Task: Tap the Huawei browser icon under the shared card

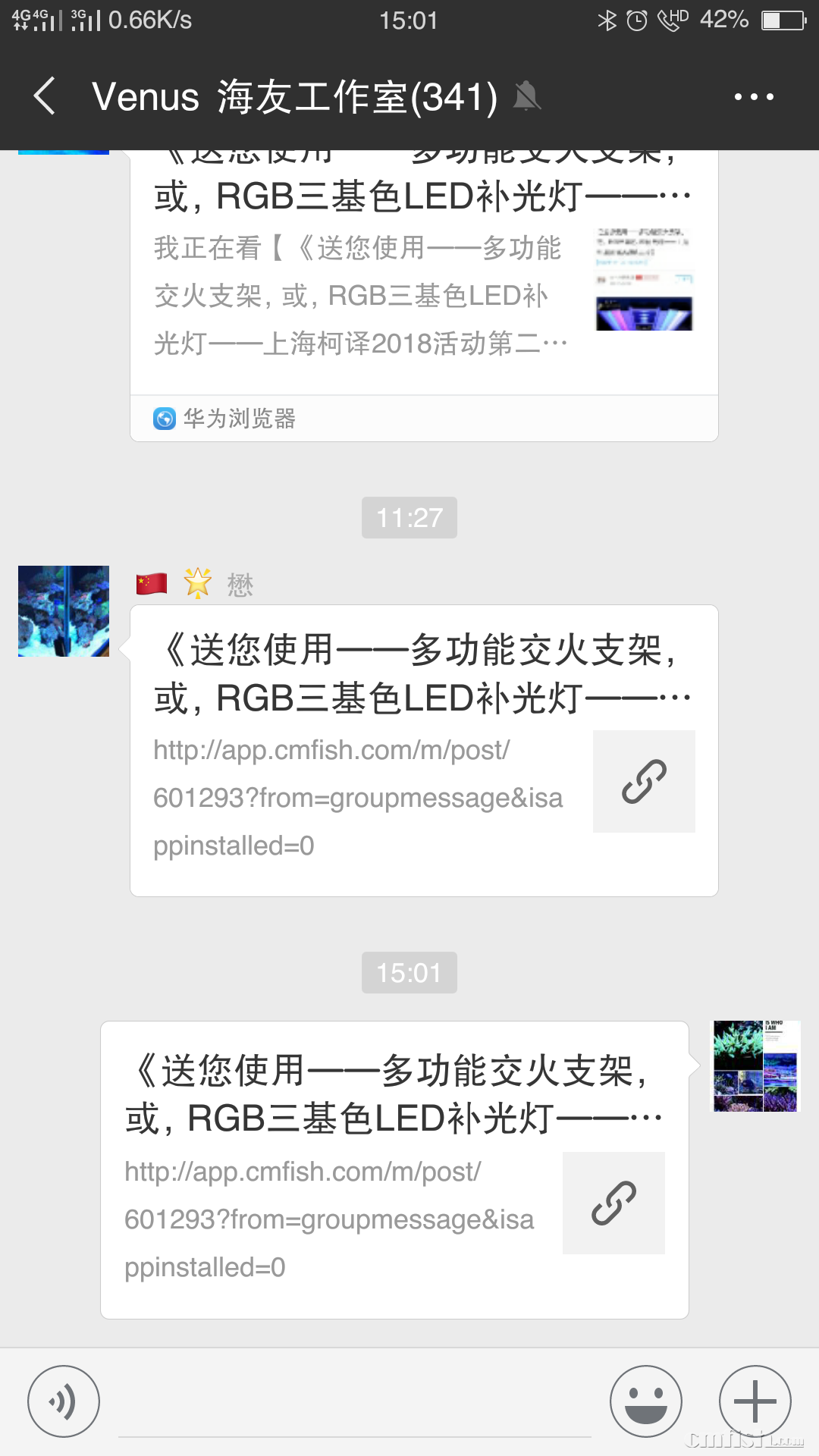Action: point(163,418)
